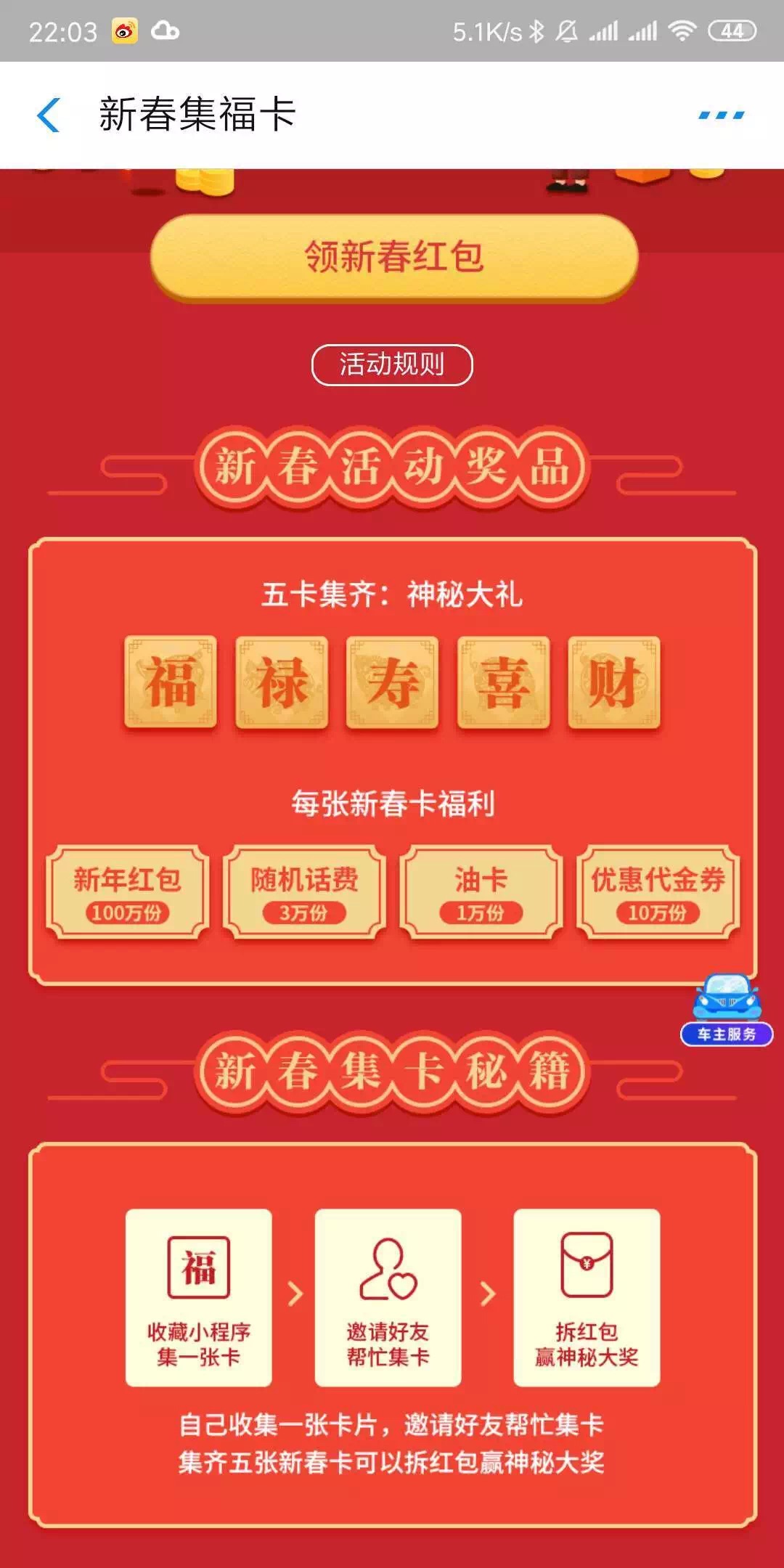This screenshot has height=1568, width=784.
Task: Go back from 新春集福卡 page
Action: pos(48,115)
